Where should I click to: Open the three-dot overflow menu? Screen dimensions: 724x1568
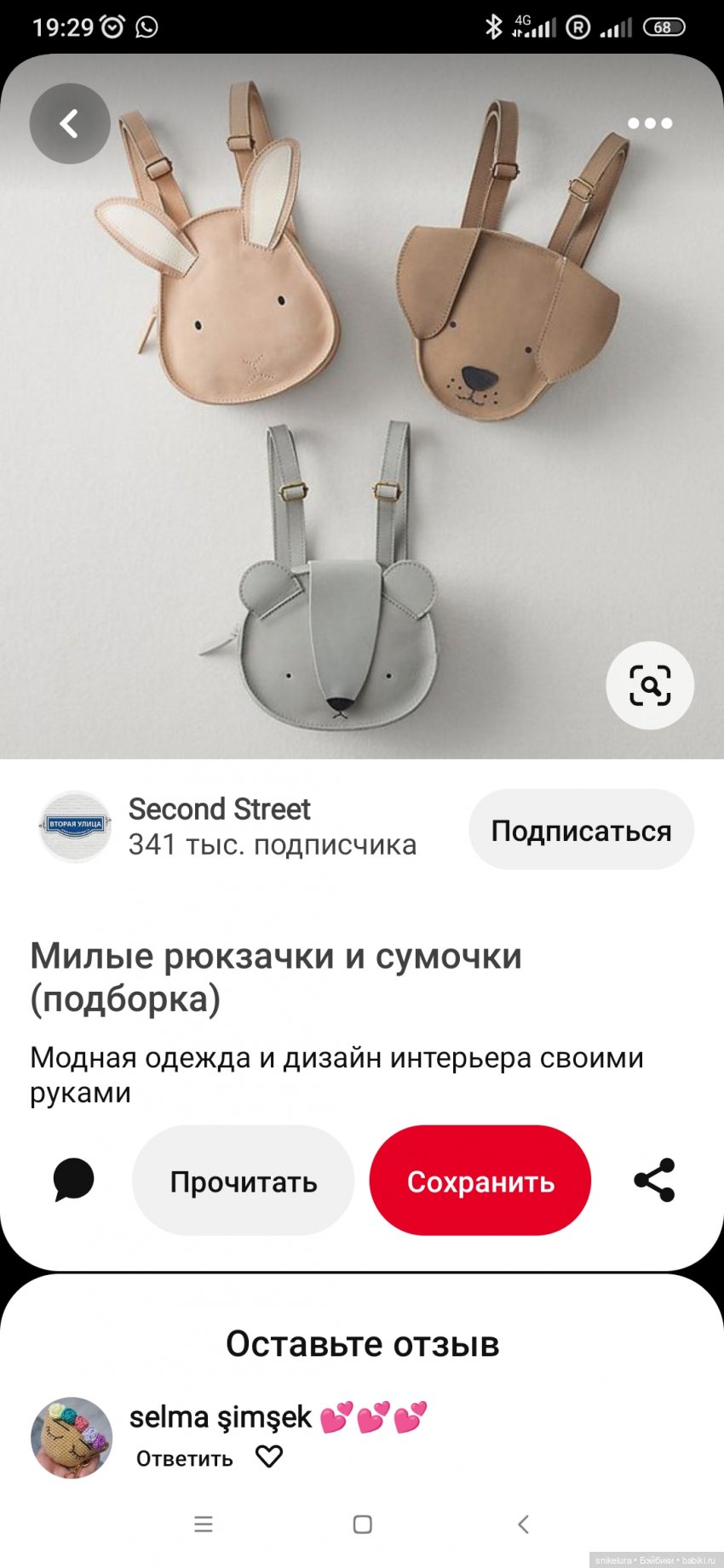pos(650,123)
